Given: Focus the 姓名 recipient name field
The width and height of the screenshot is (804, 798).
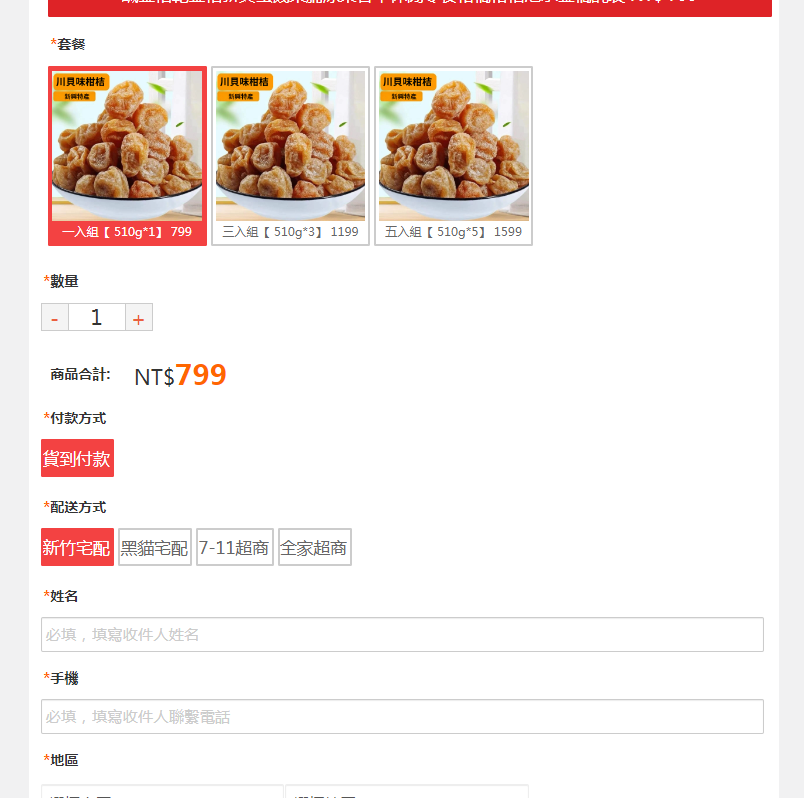Looking at the screenshot, I should 402,634.
